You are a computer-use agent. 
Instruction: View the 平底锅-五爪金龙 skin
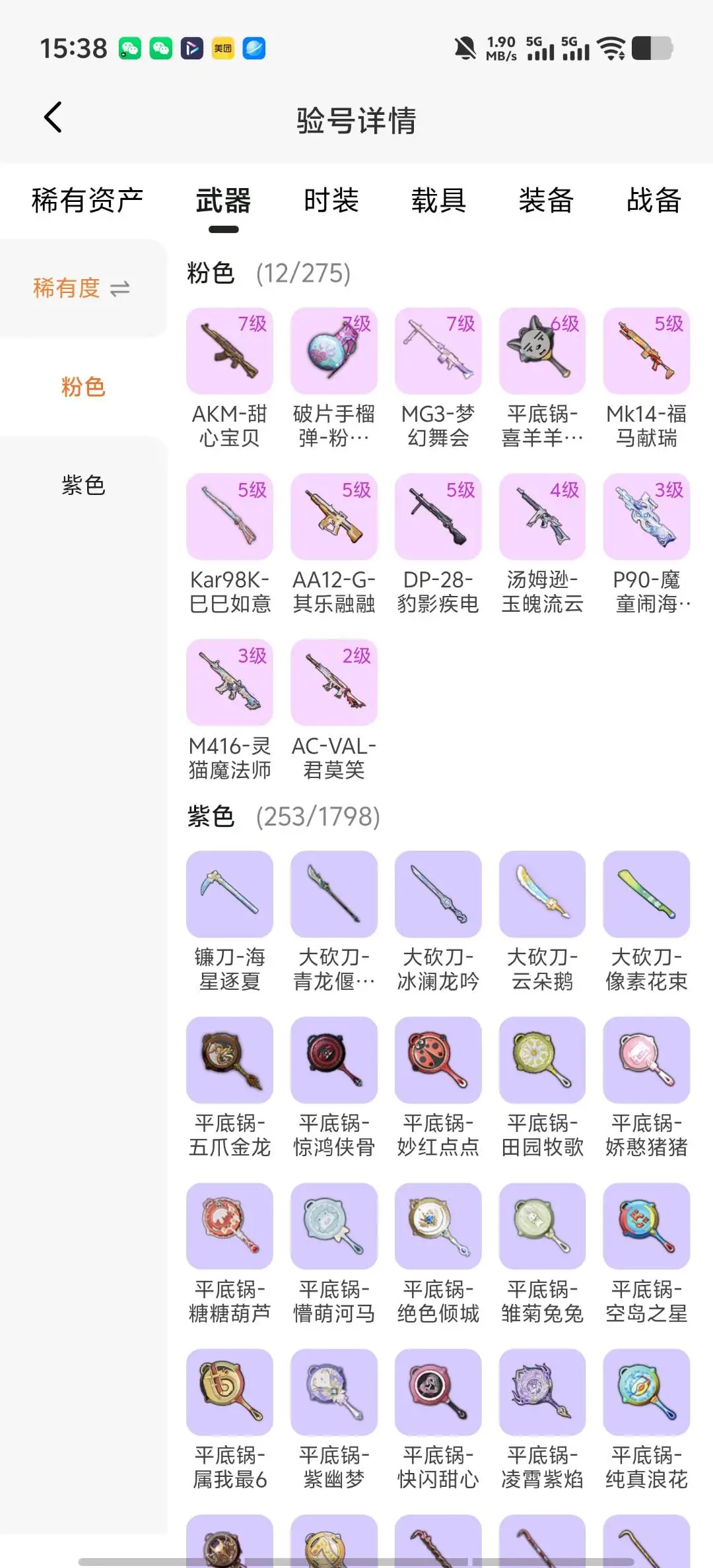pos(230,1088)
